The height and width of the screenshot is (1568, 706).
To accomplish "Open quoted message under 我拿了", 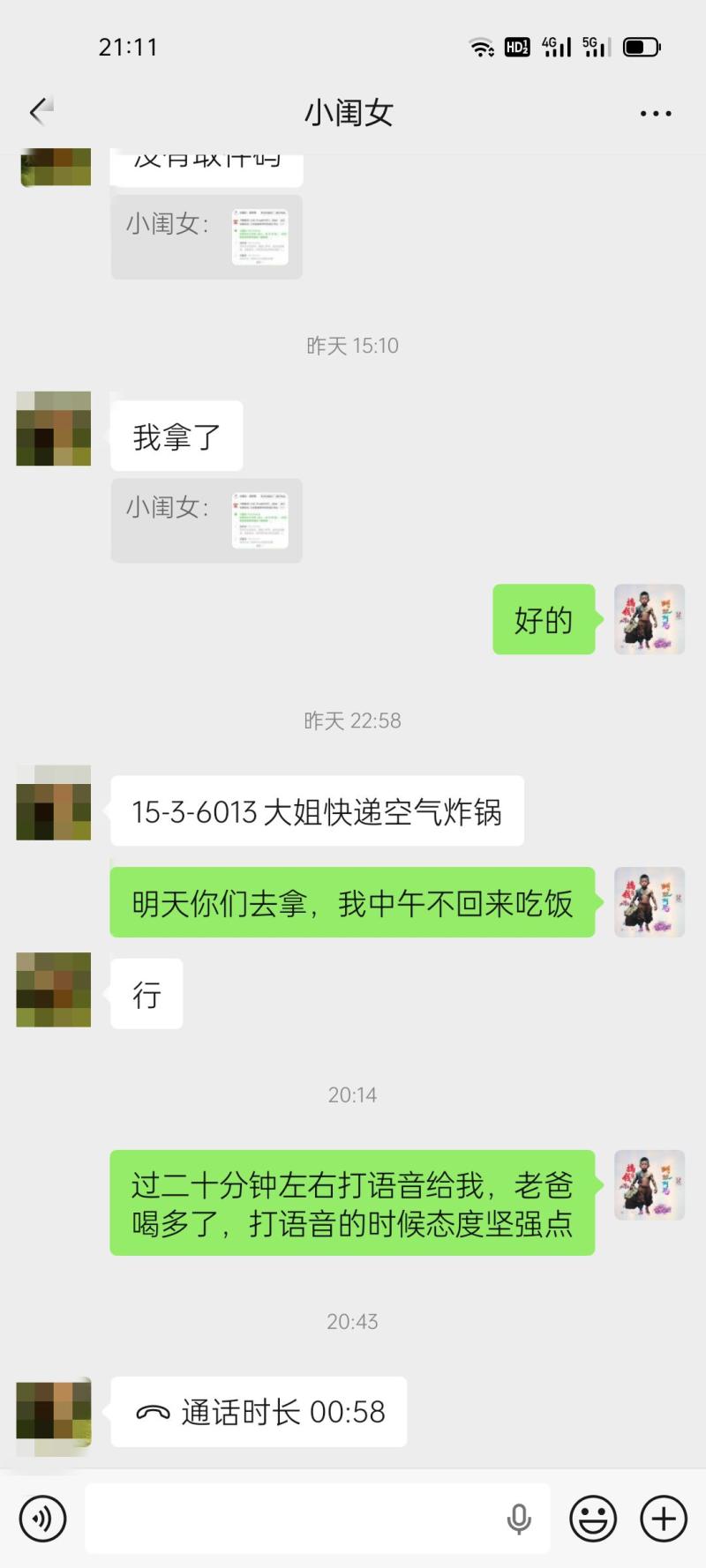I will click(207, 520).
